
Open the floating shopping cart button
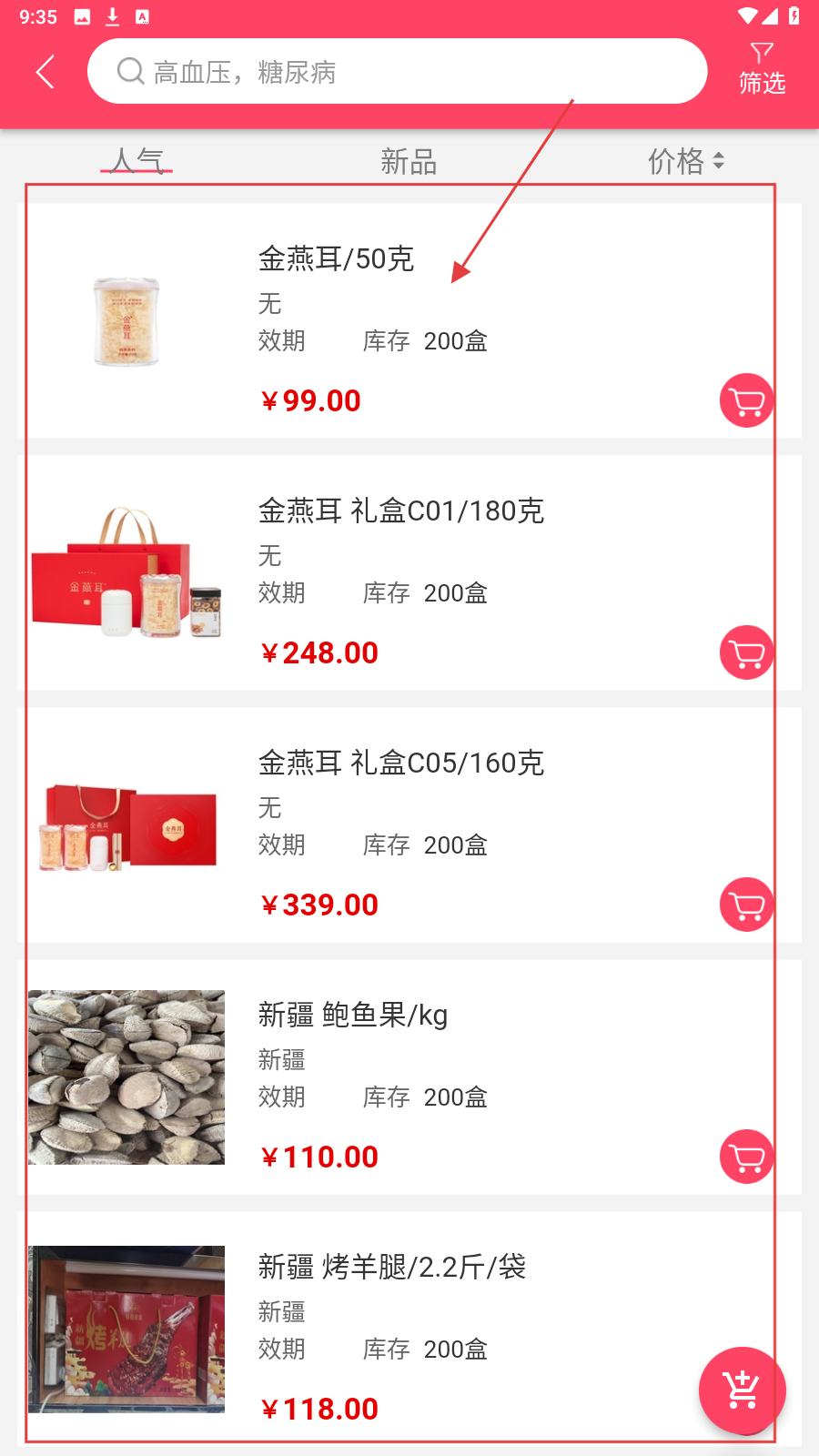(742, 1390)
